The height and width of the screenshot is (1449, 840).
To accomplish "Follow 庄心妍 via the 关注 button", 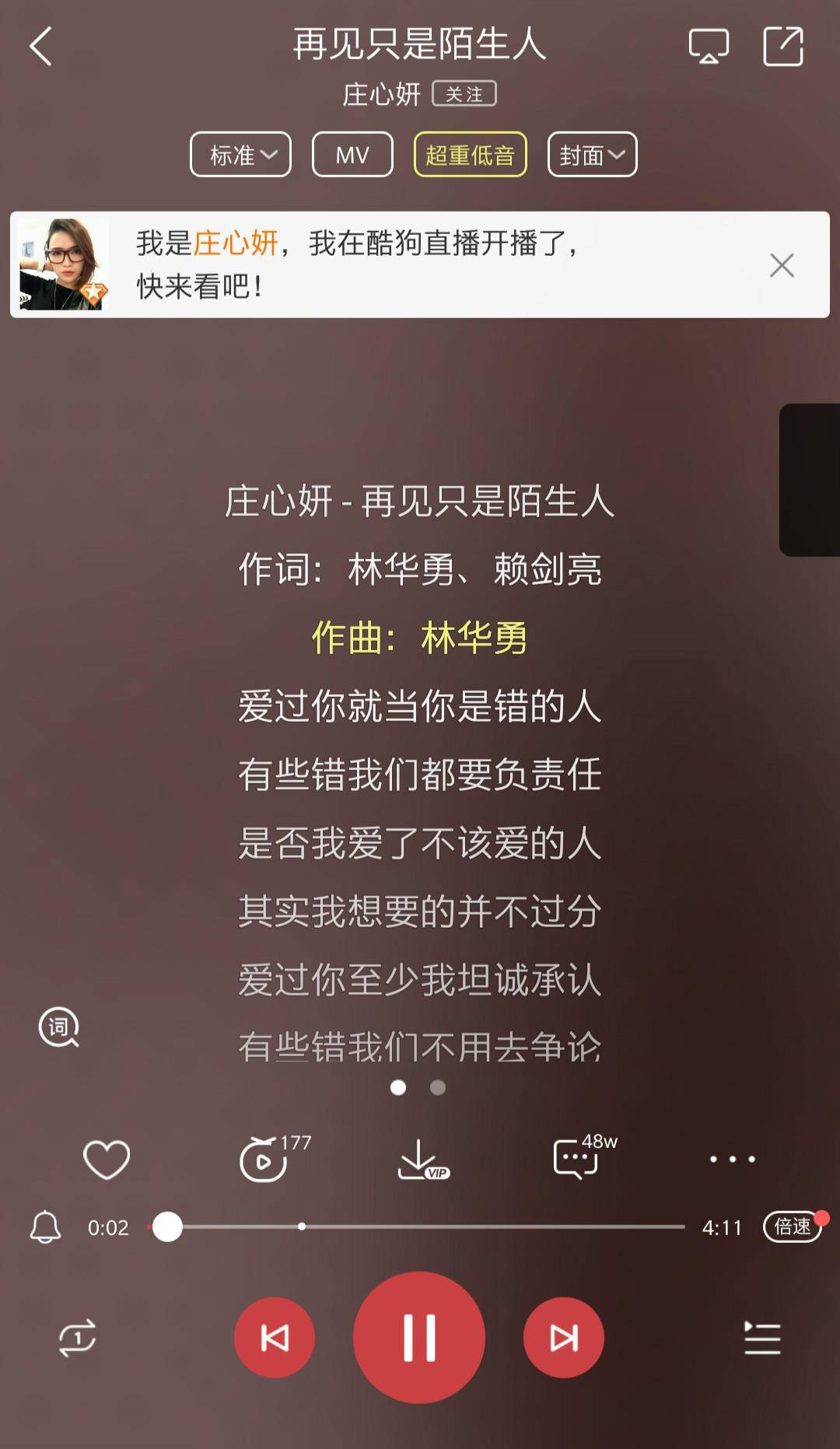I will click(464, 93).
